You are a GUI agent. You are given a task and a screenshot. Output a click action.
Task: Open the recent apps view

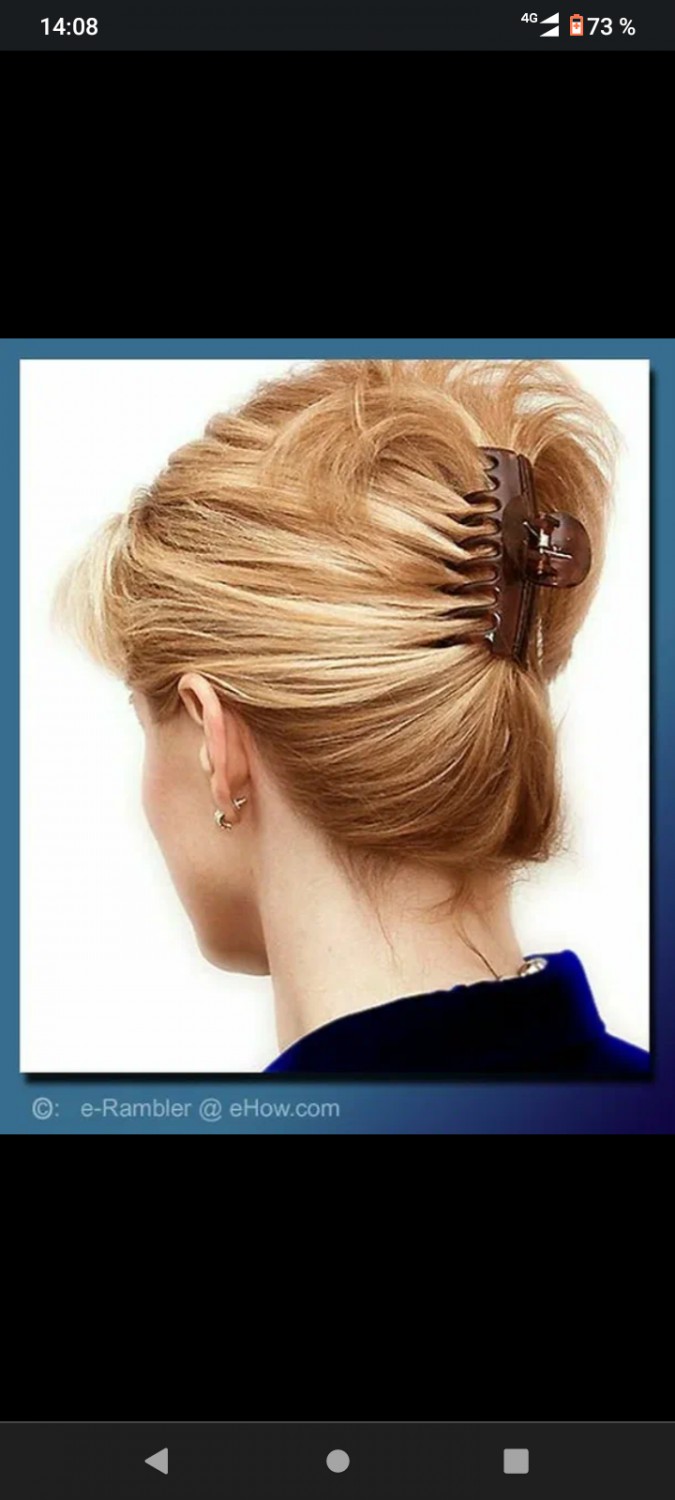[516, 1461]
